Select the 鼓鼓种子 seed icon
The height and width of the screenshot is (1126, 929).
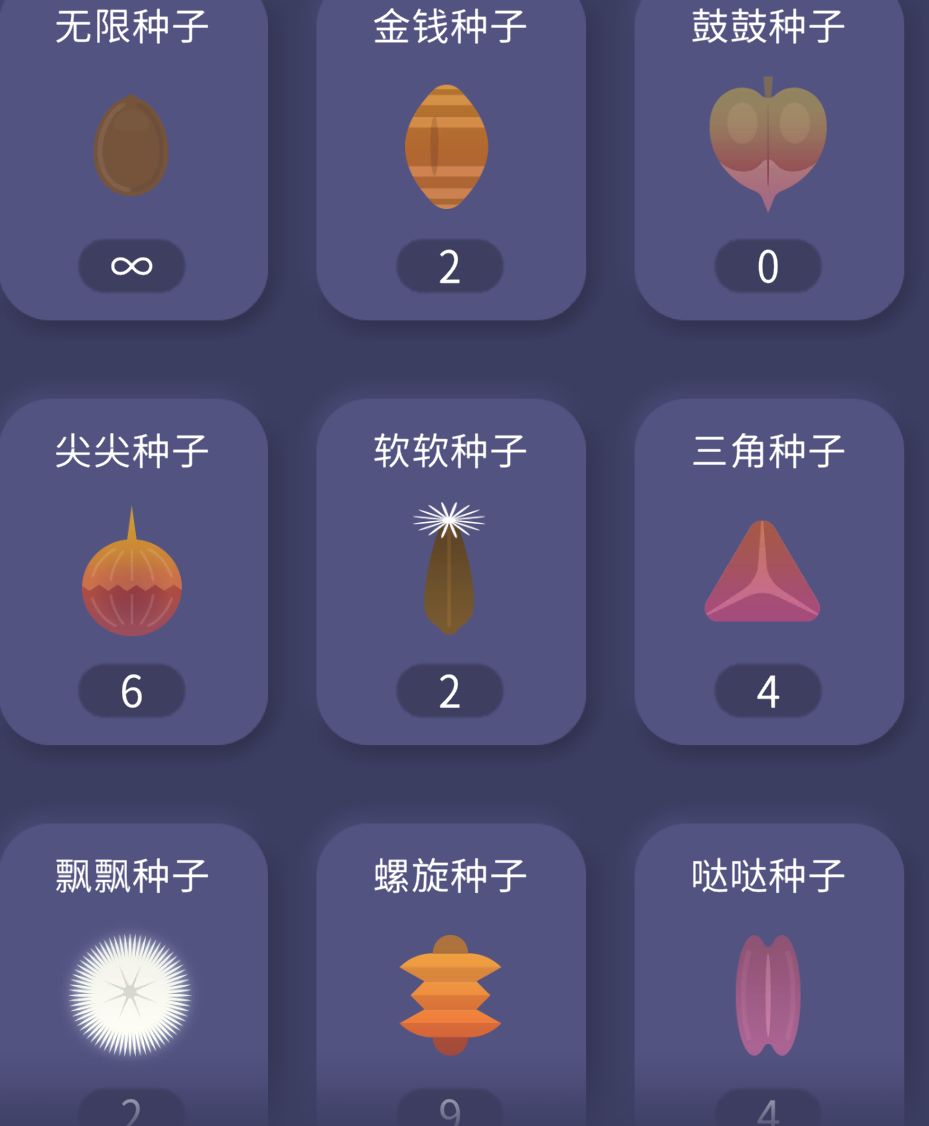(767, 145)
